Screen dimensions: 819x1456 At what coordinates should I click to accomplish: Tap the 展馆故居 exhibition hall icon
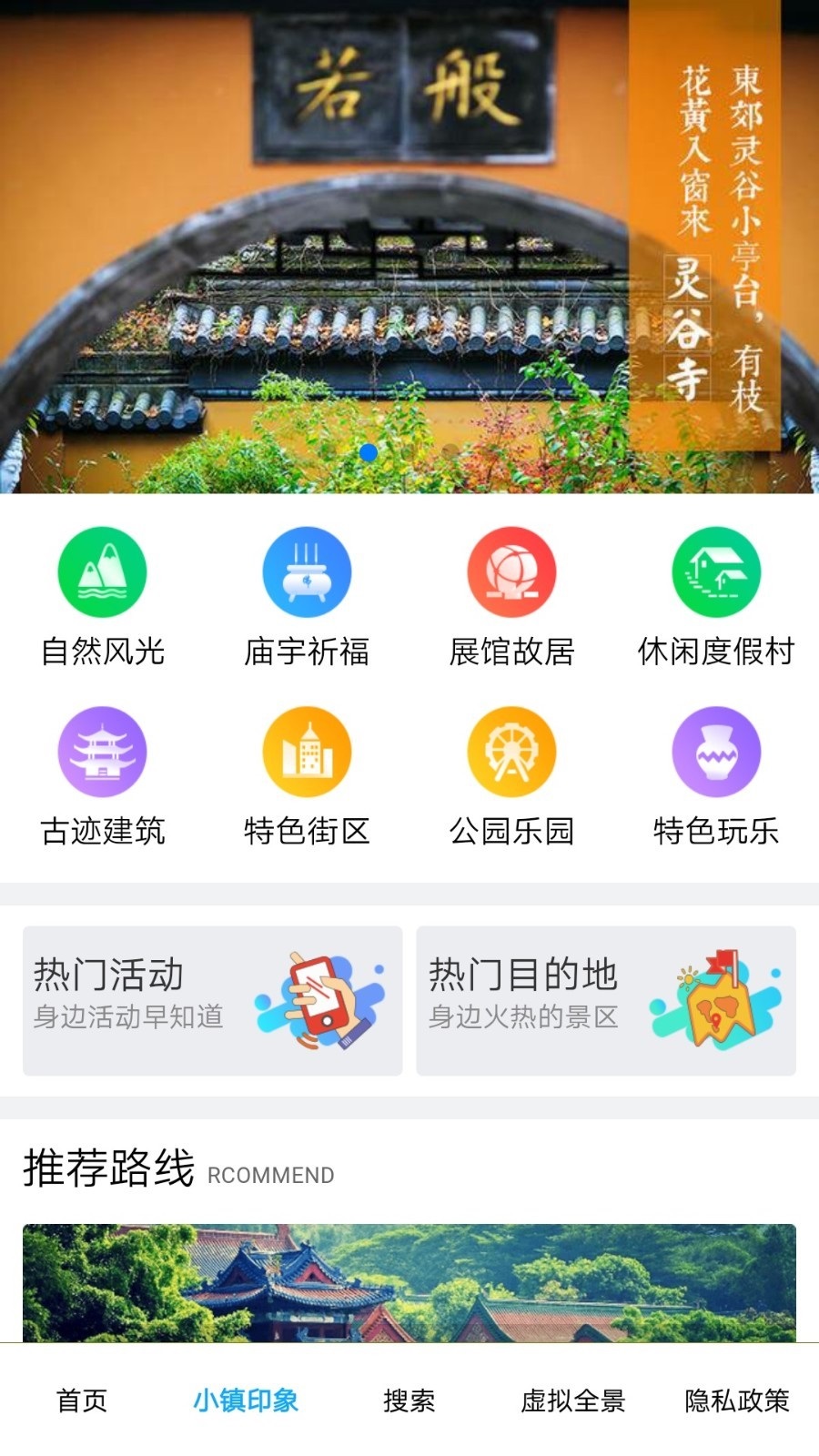coord(511,571)
